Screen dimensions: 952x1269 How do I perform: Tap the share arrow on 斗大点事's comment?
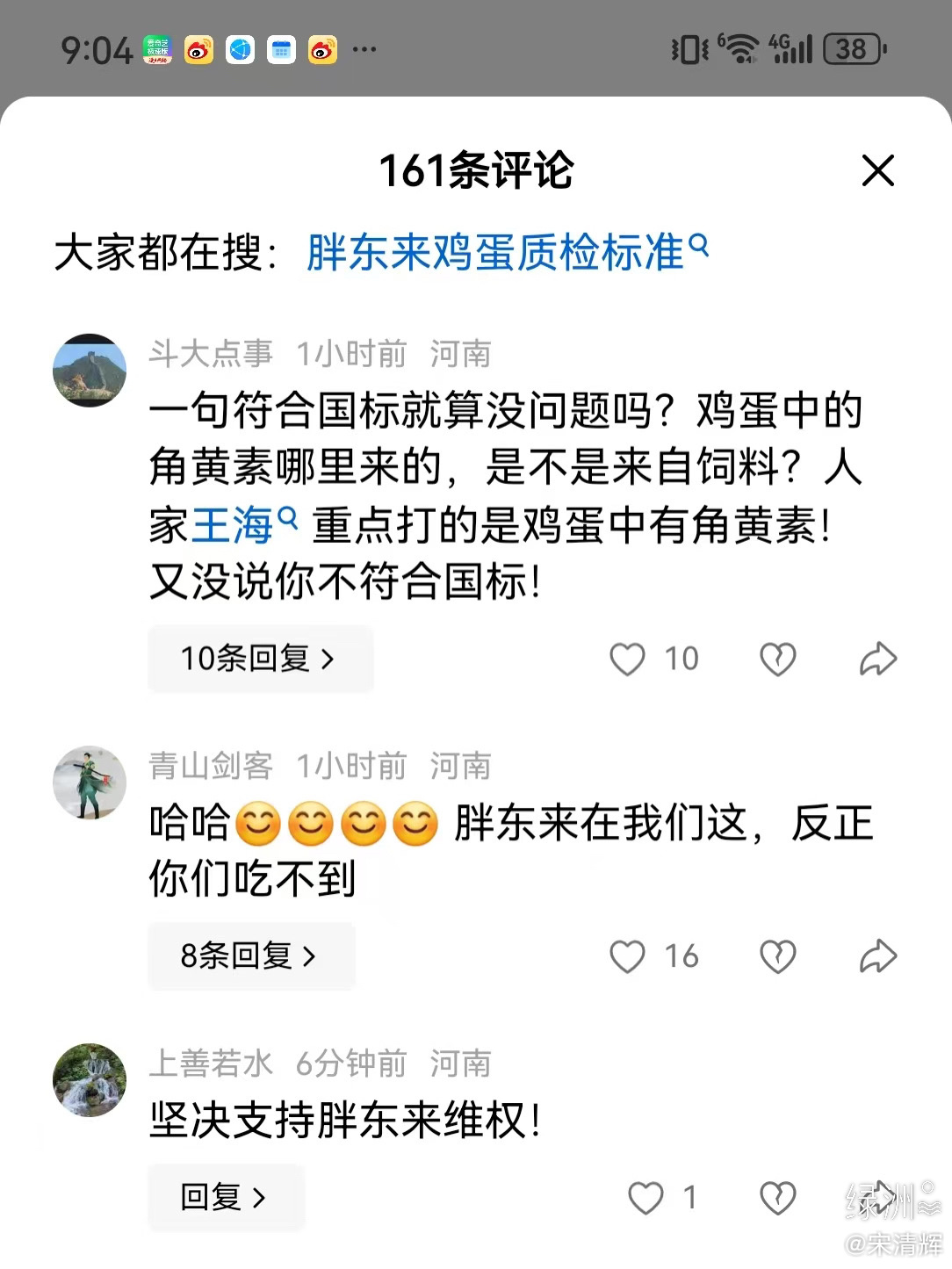(x=877, y=659)
